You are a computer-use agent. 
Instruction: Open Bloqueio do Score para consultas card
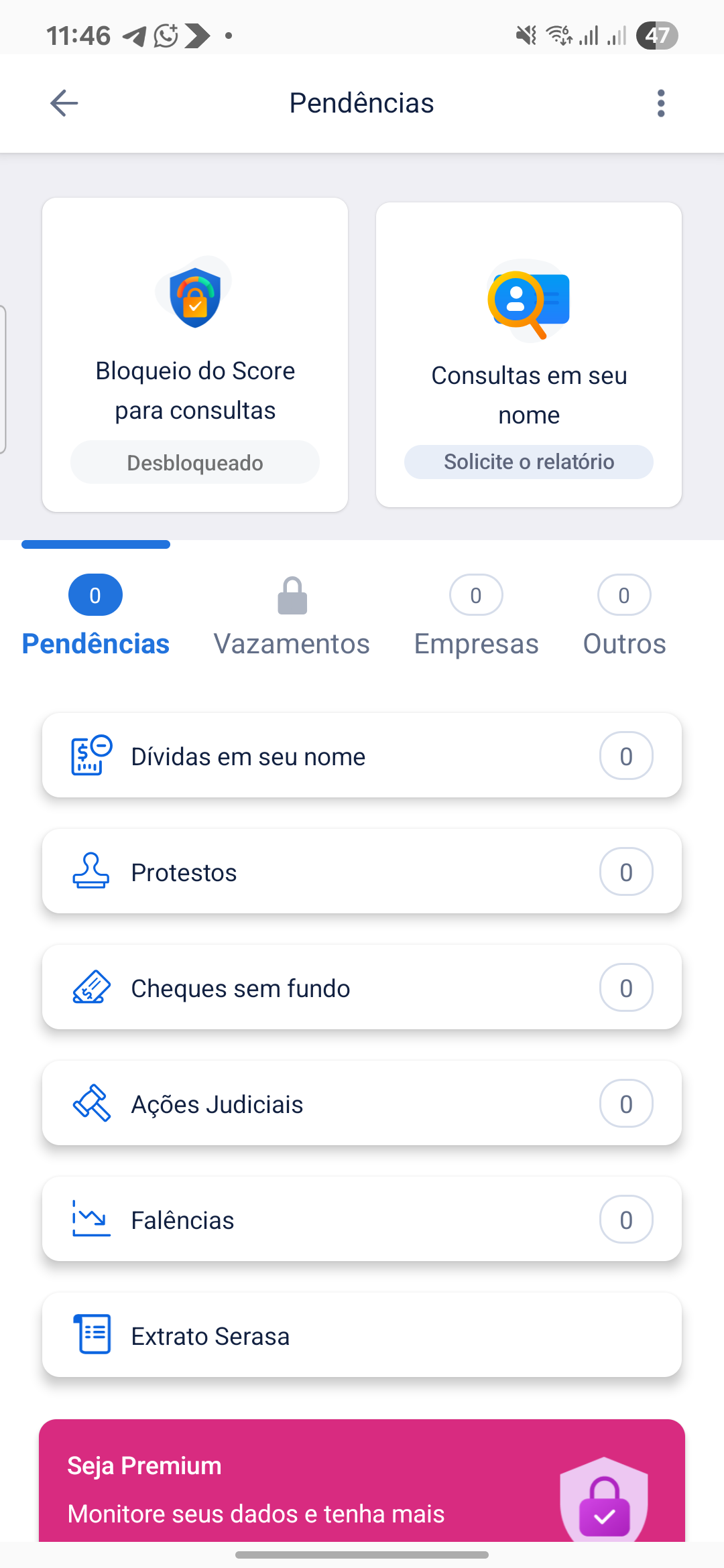tap(195, 354)
